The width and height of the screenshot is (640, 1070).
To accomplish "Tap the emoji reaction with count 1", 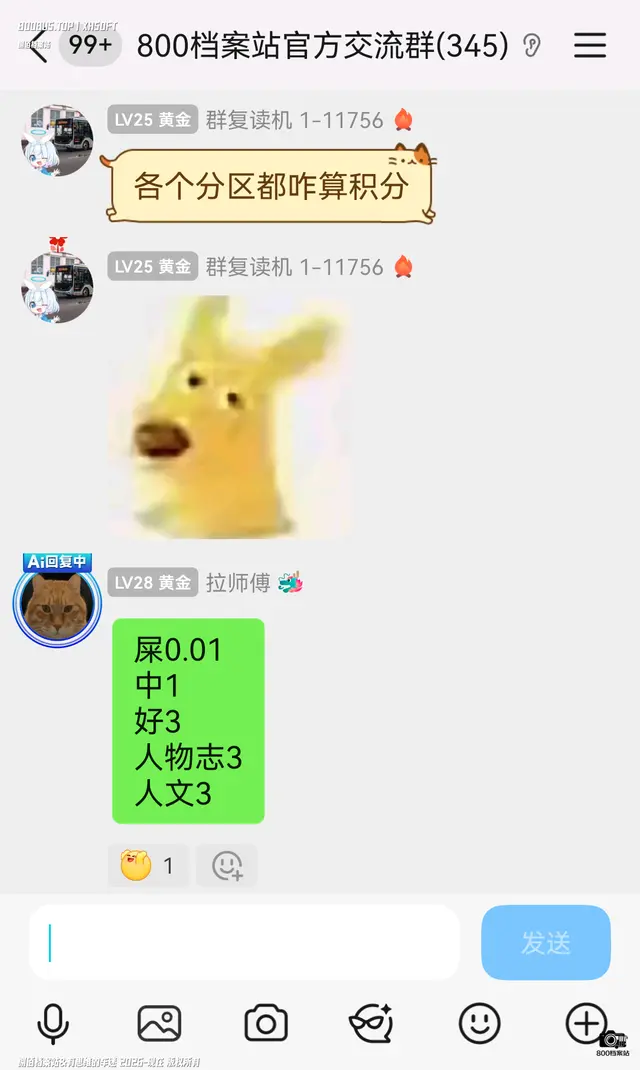I will coord(147,865).
